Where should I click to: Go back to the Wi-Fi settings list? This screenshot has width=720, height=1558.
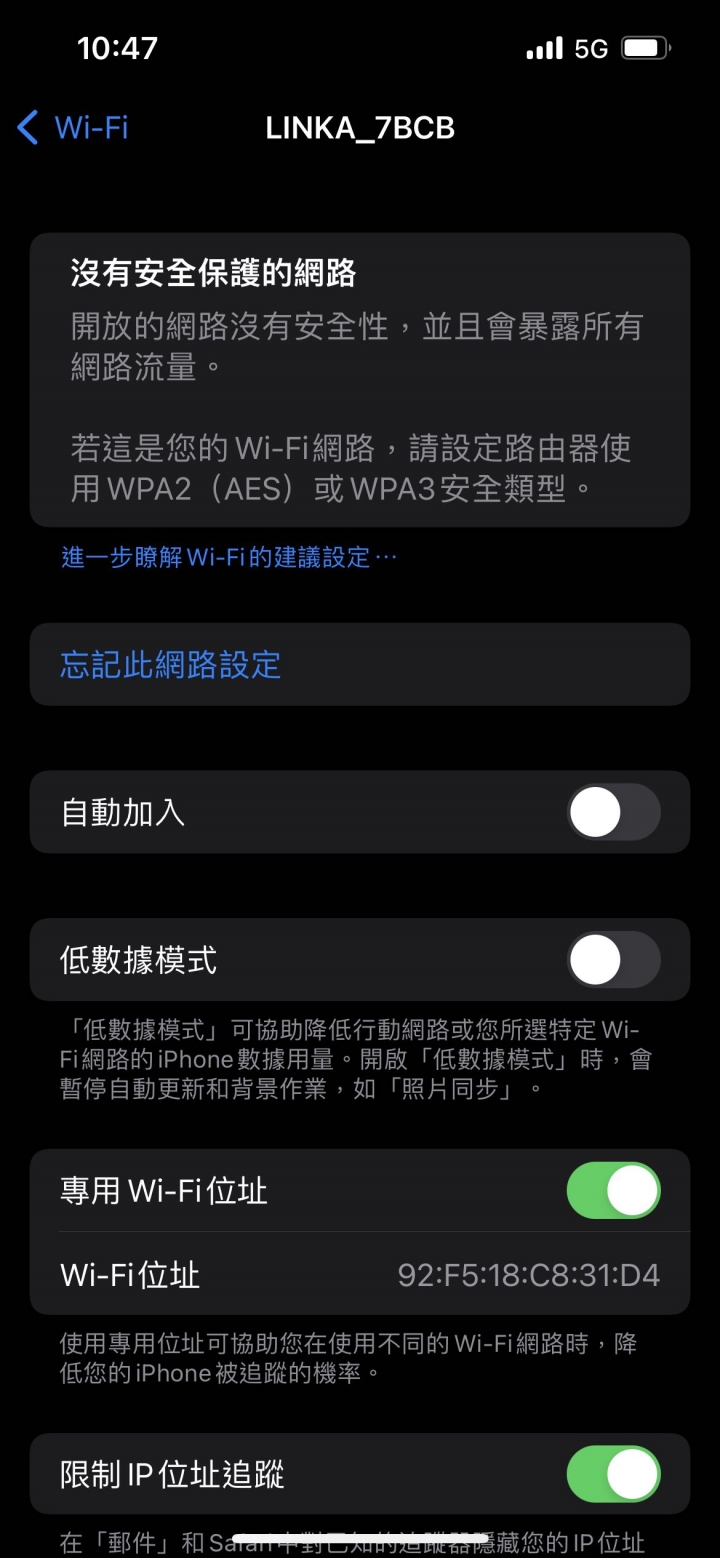tap(73, 128)
